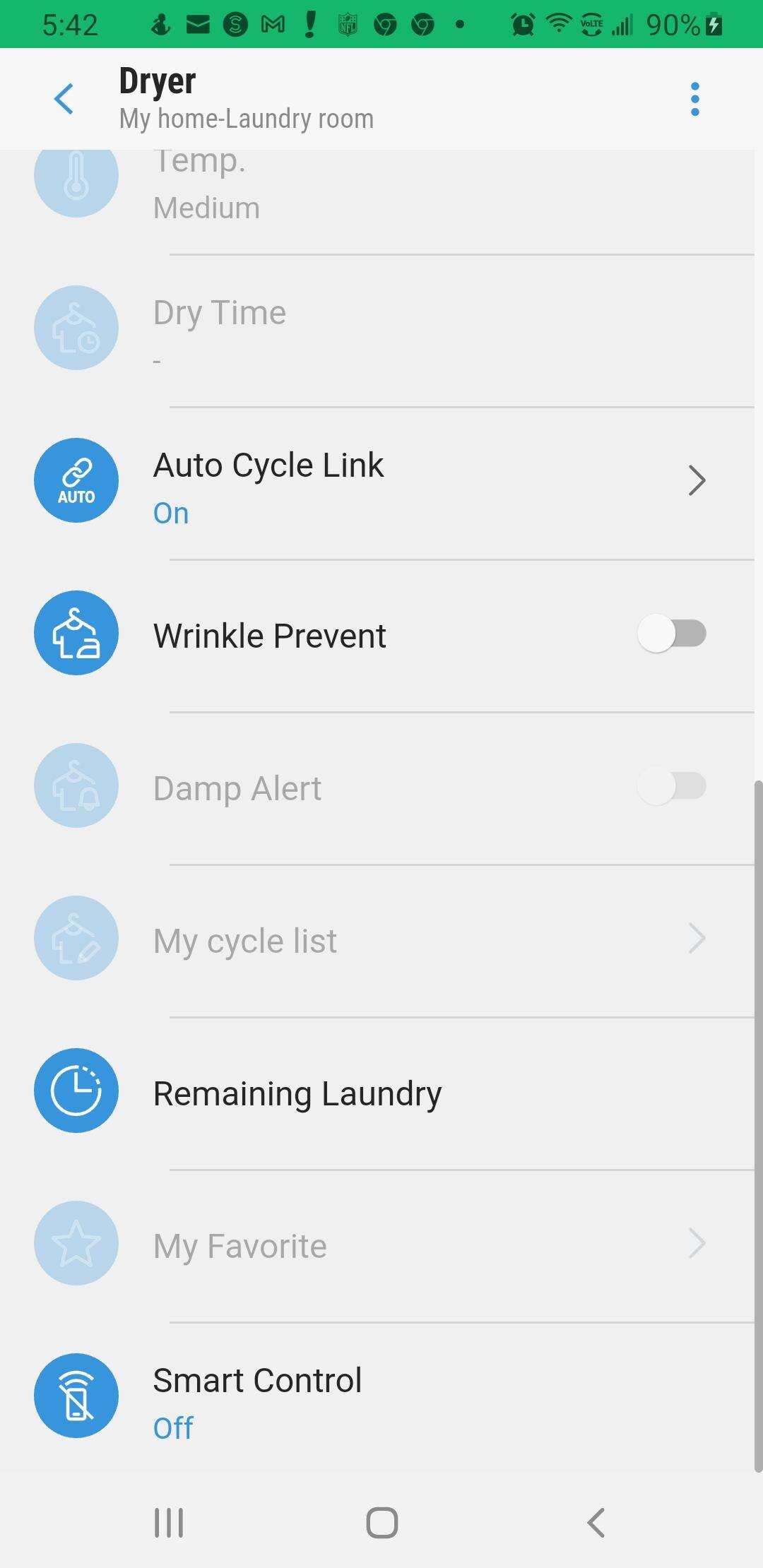Show recent apps from navigation bar
The height and width of the screenshot is (1568, 763).
pos(169,1523)
